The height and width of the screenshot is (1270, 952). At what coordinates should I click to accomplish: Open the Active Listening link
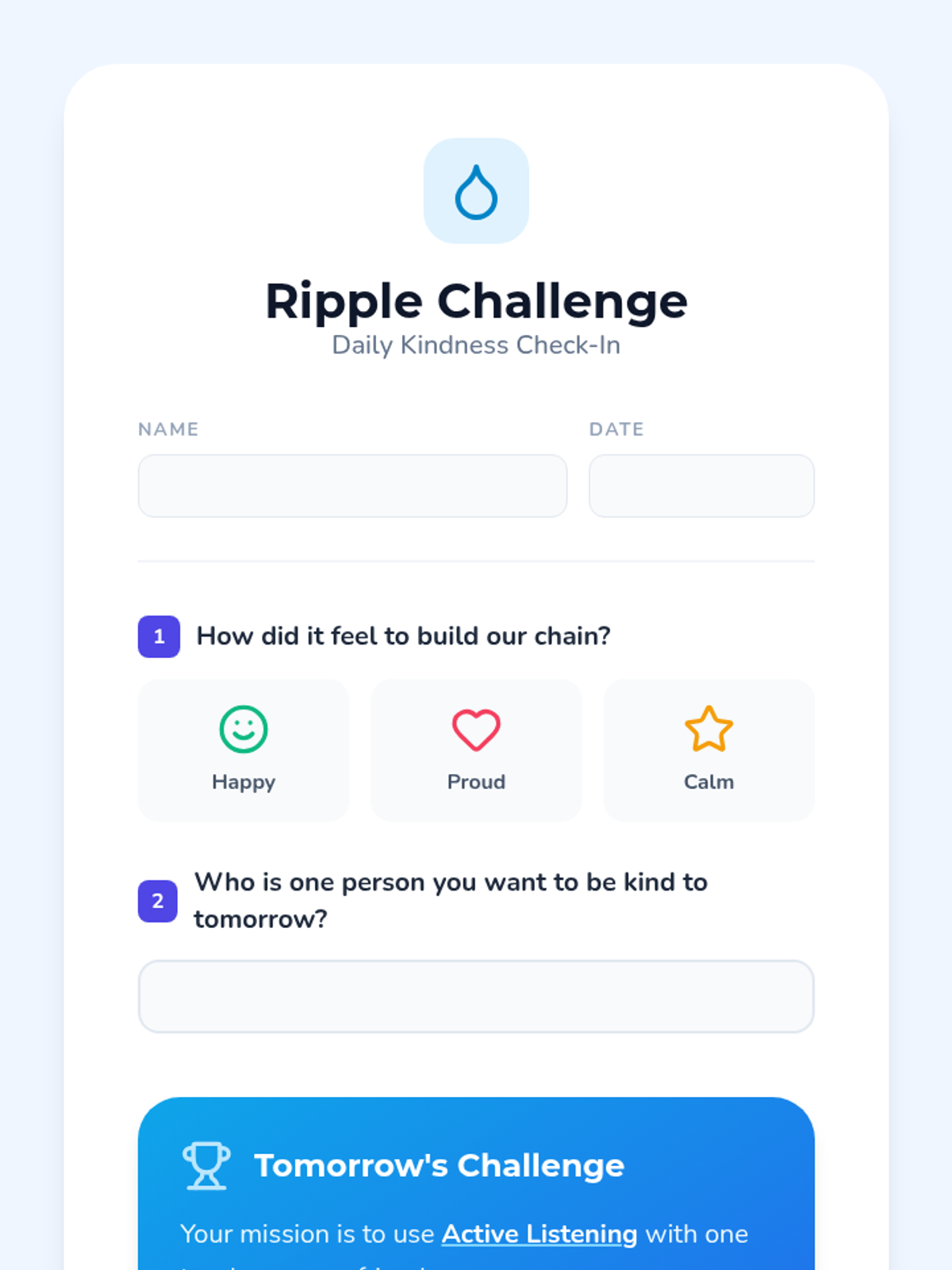pyautogui.click(x=539, y=1234)
